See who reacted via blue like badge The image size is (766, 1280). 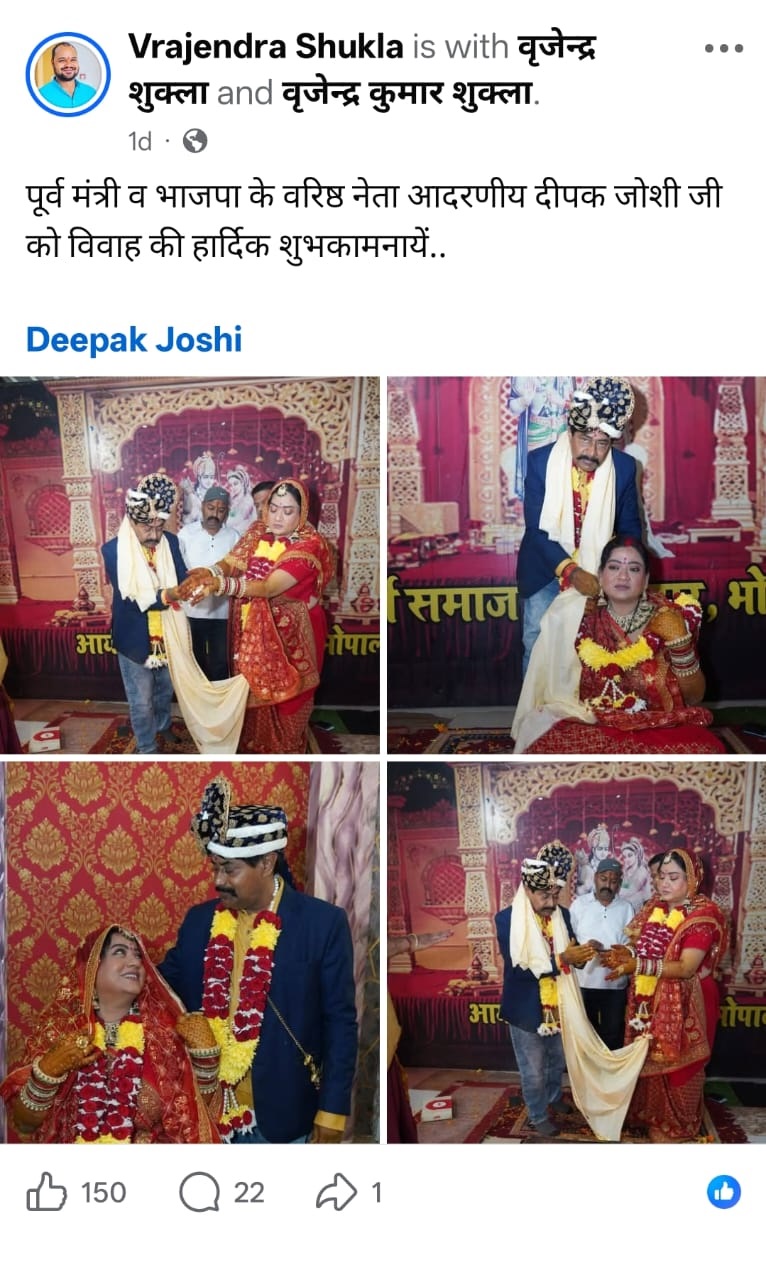point(724,1192)
